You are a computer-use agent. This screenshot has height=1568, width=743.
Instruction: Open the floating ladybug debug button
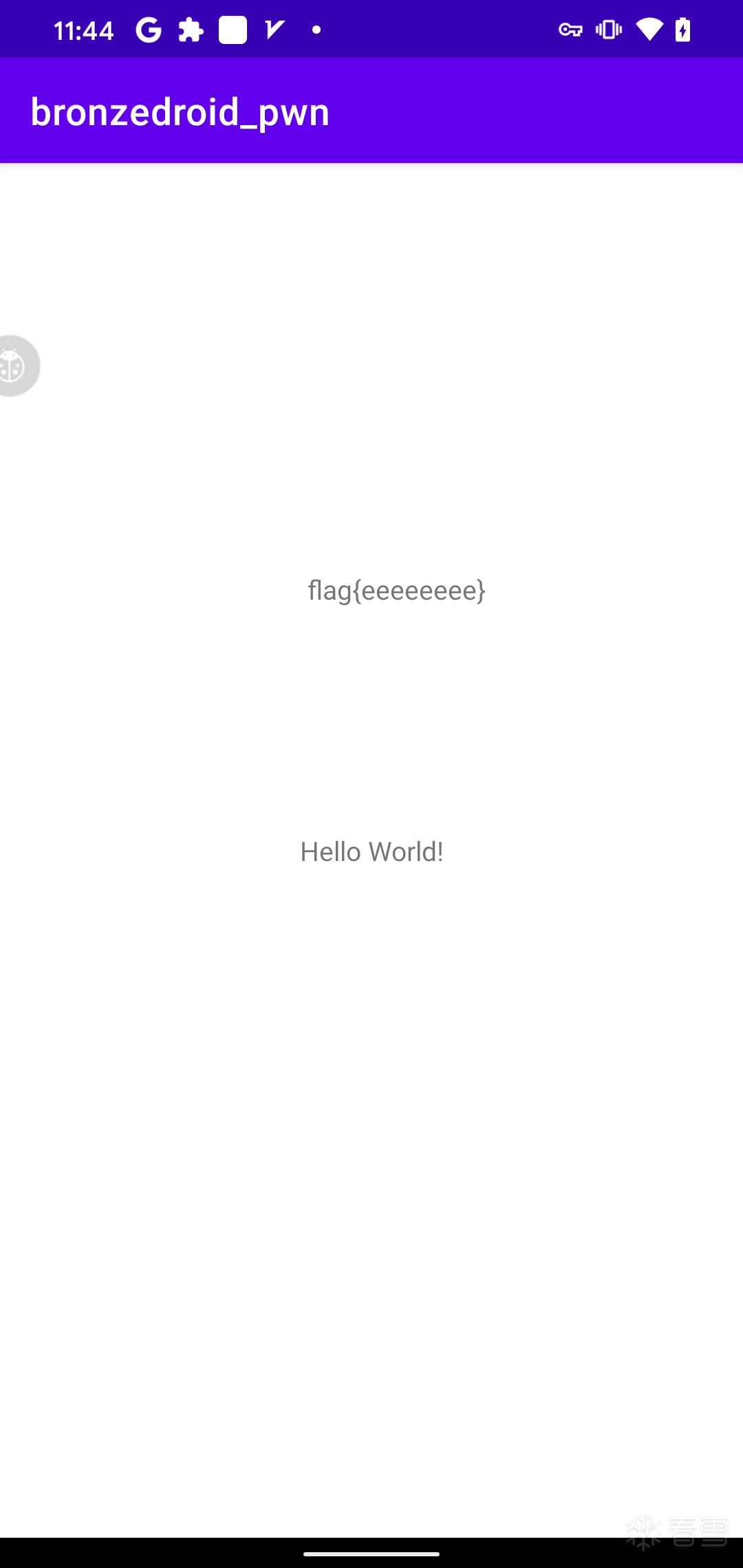click(x=17, y=366)
